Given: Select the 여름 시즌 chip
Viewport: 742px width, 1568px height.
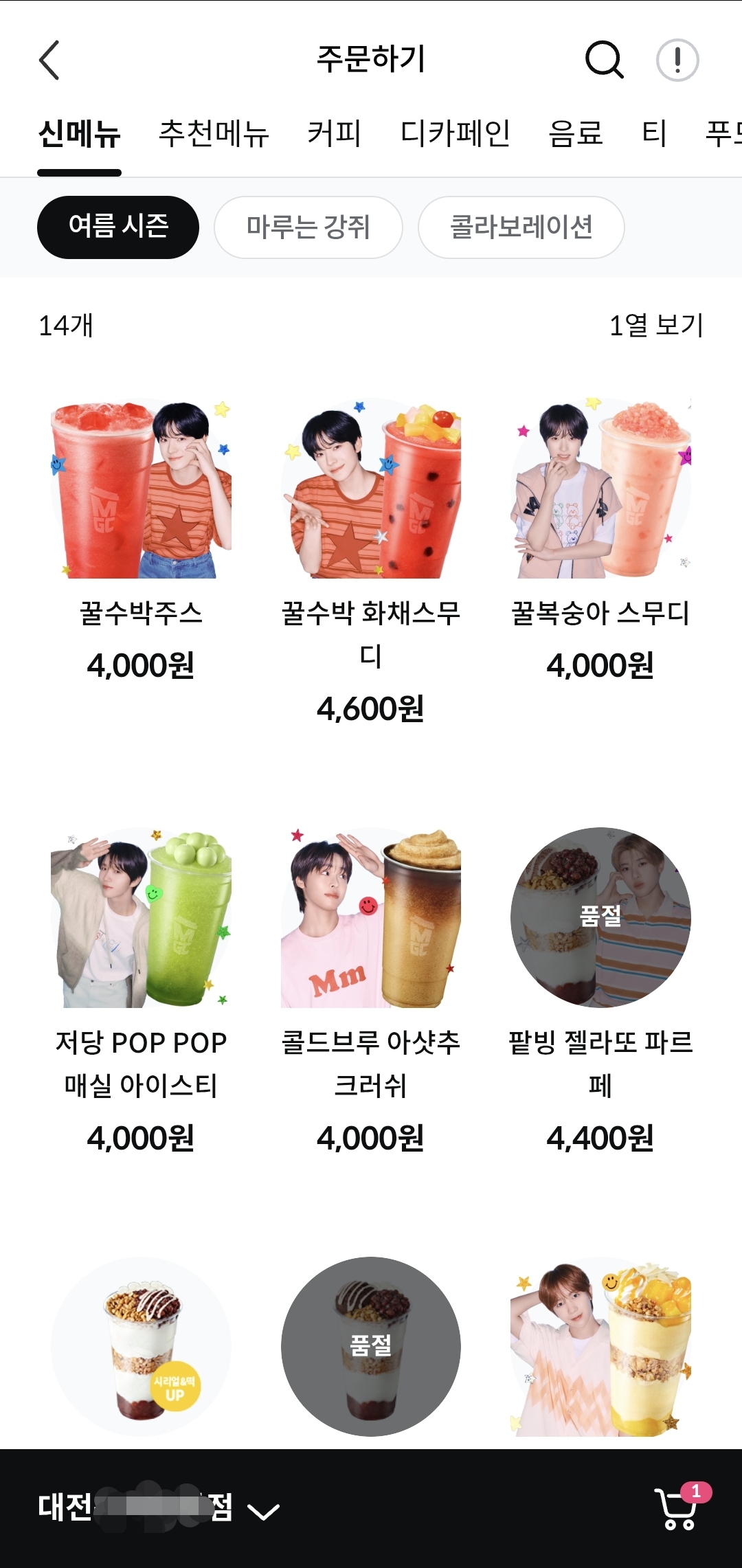Looking at the screenshot, I should tap(118, 227).
